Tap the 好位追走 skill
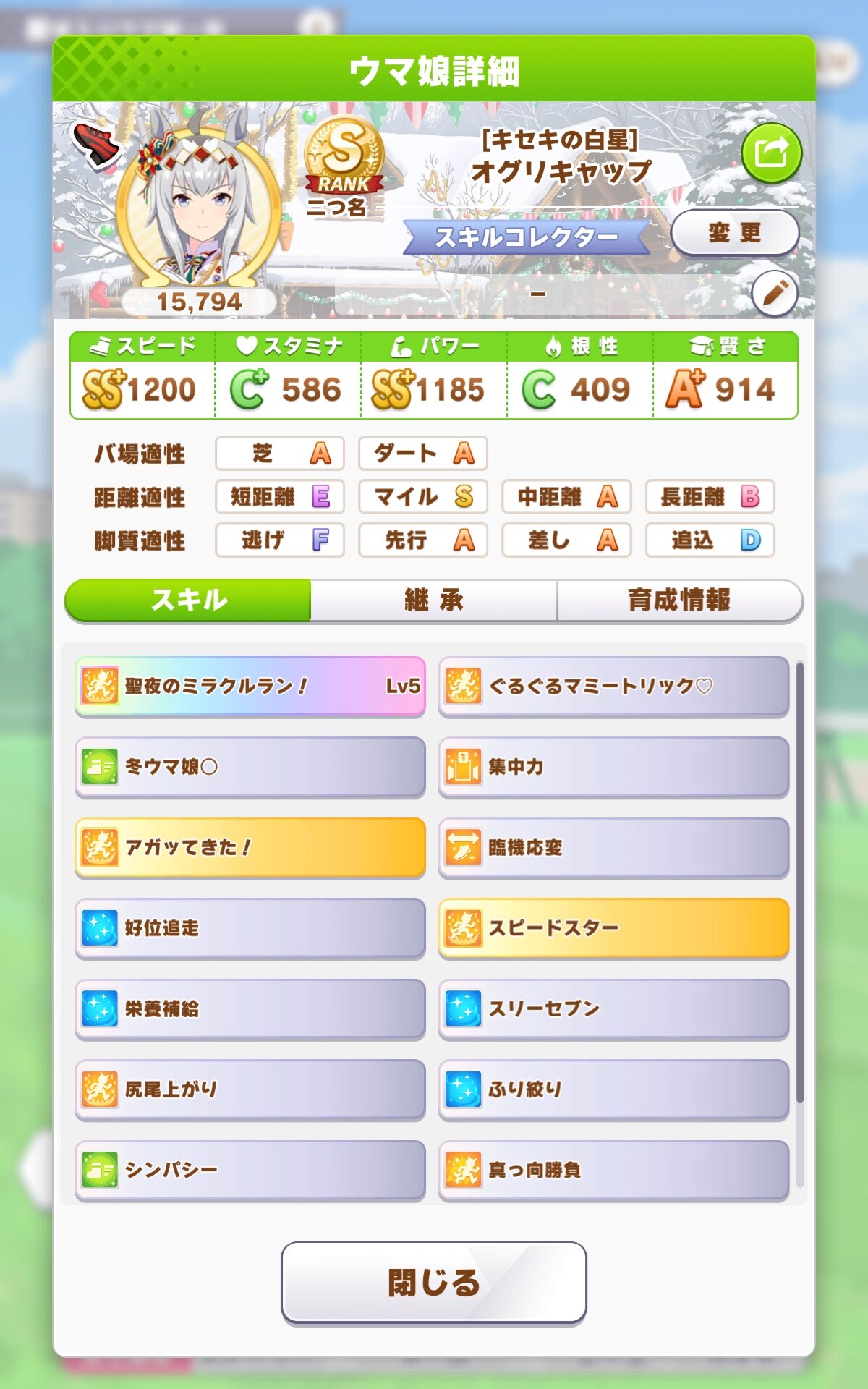Screen dimensions: 868x1389 tap(250, 928)
